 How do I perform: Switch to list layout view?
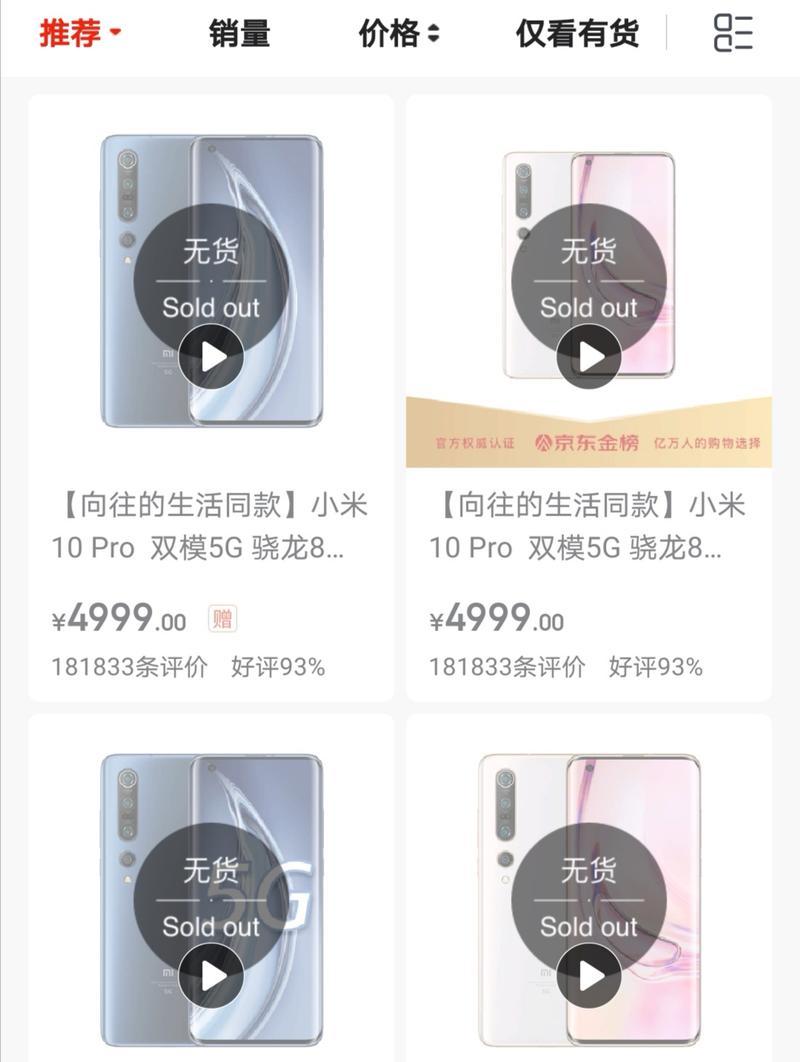[733, 33]
